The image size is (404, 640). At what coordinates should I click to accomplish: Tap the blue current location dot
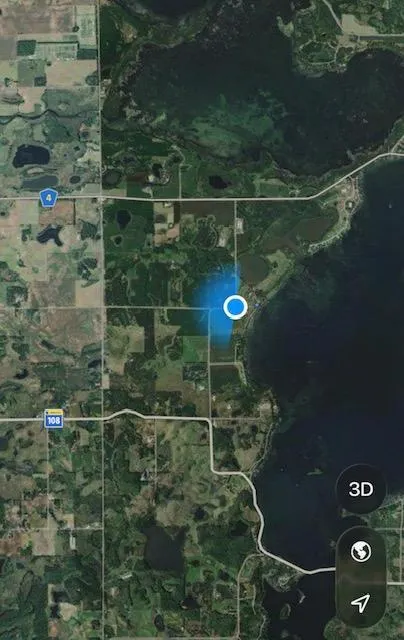tap(235, 307)
